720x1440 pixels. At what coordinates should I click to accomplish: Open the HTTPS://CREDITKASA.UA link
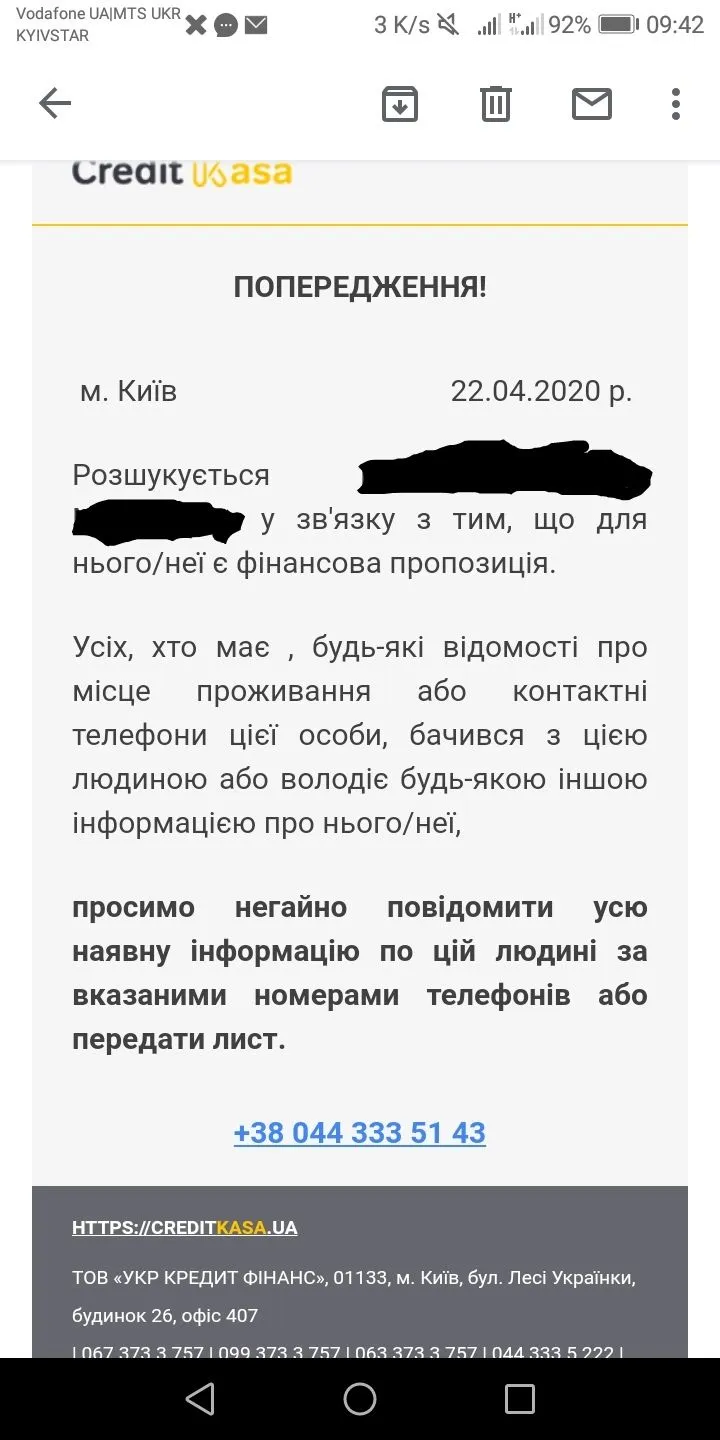(184, 1227)
